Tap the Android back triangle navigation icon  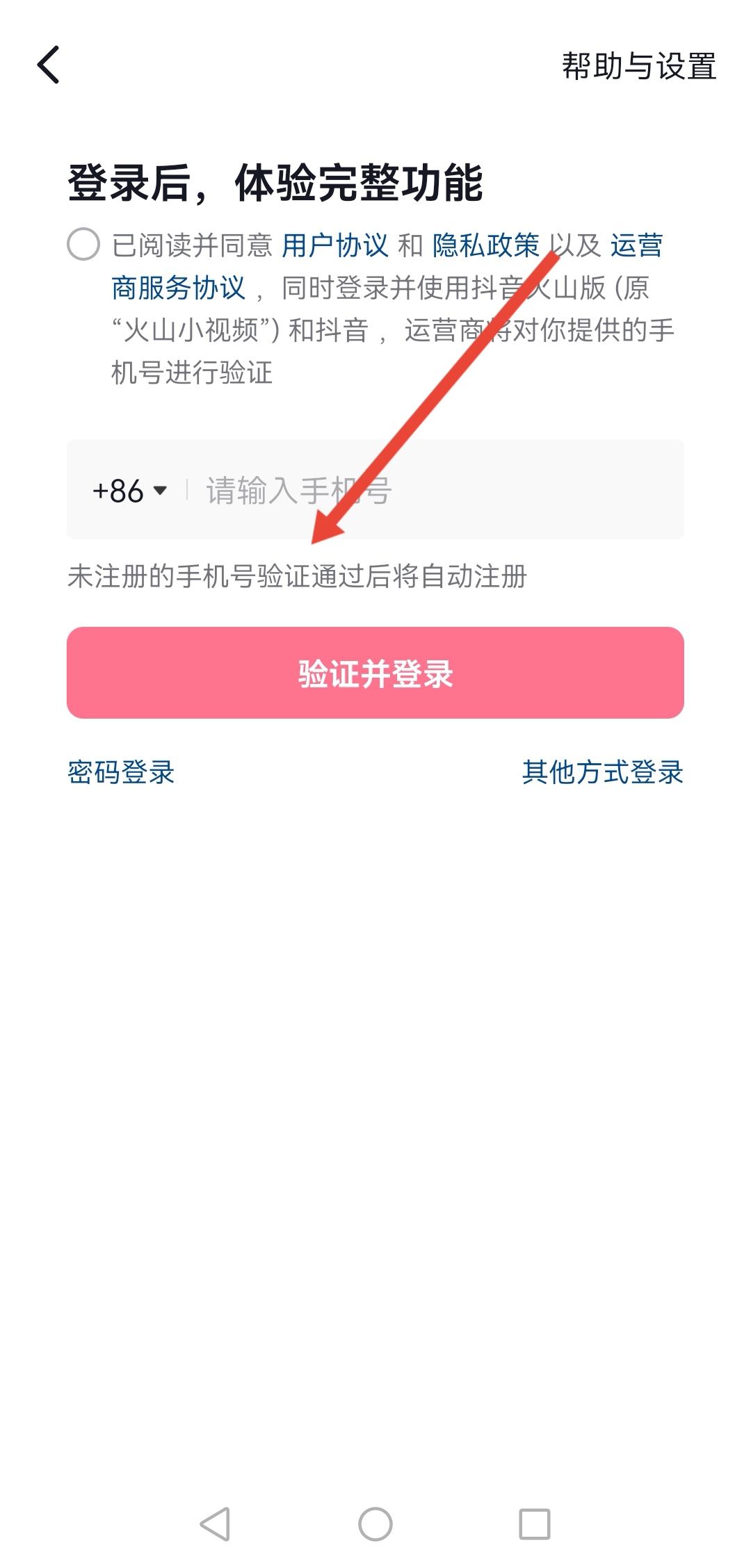(216, 1522)
